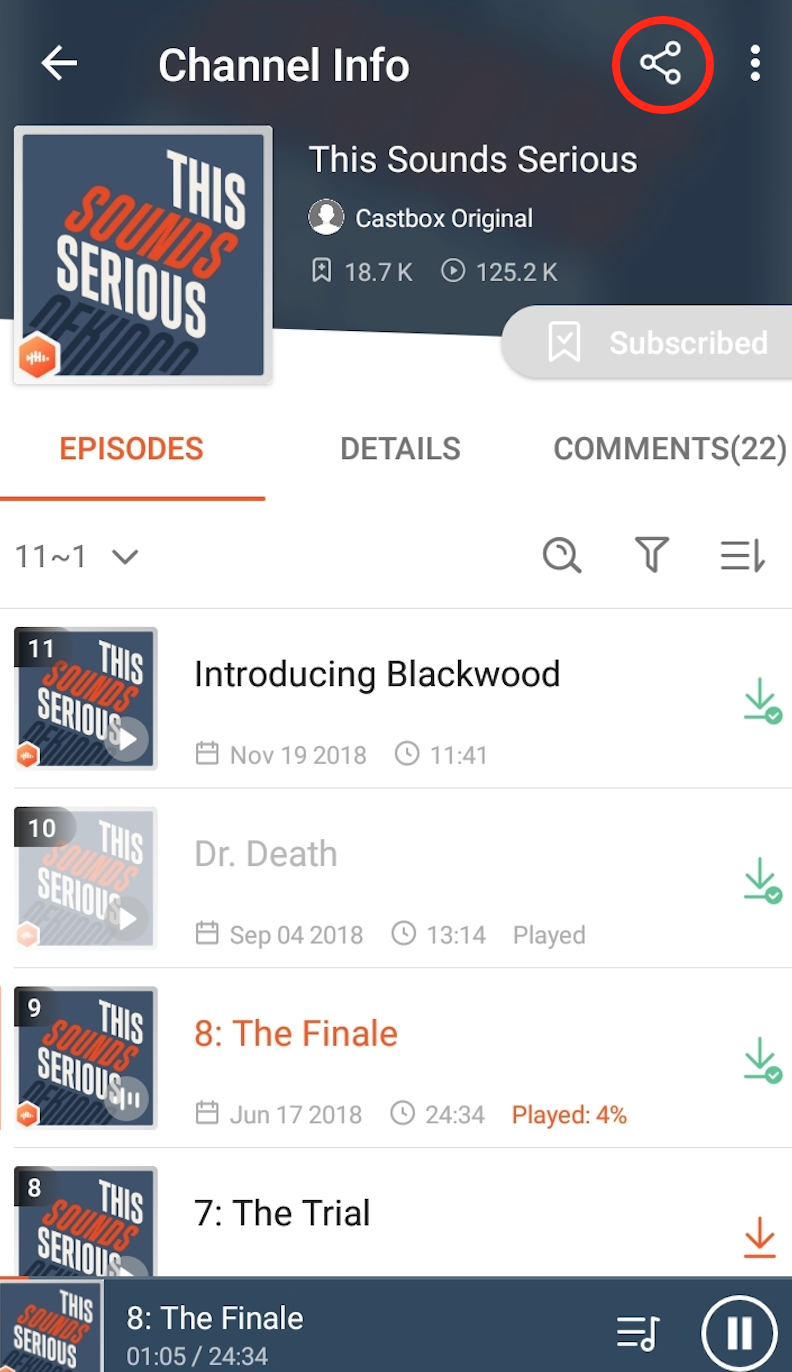Search within the episodes
This screenshot has width=792, height=1372.
tap(562, 555)
